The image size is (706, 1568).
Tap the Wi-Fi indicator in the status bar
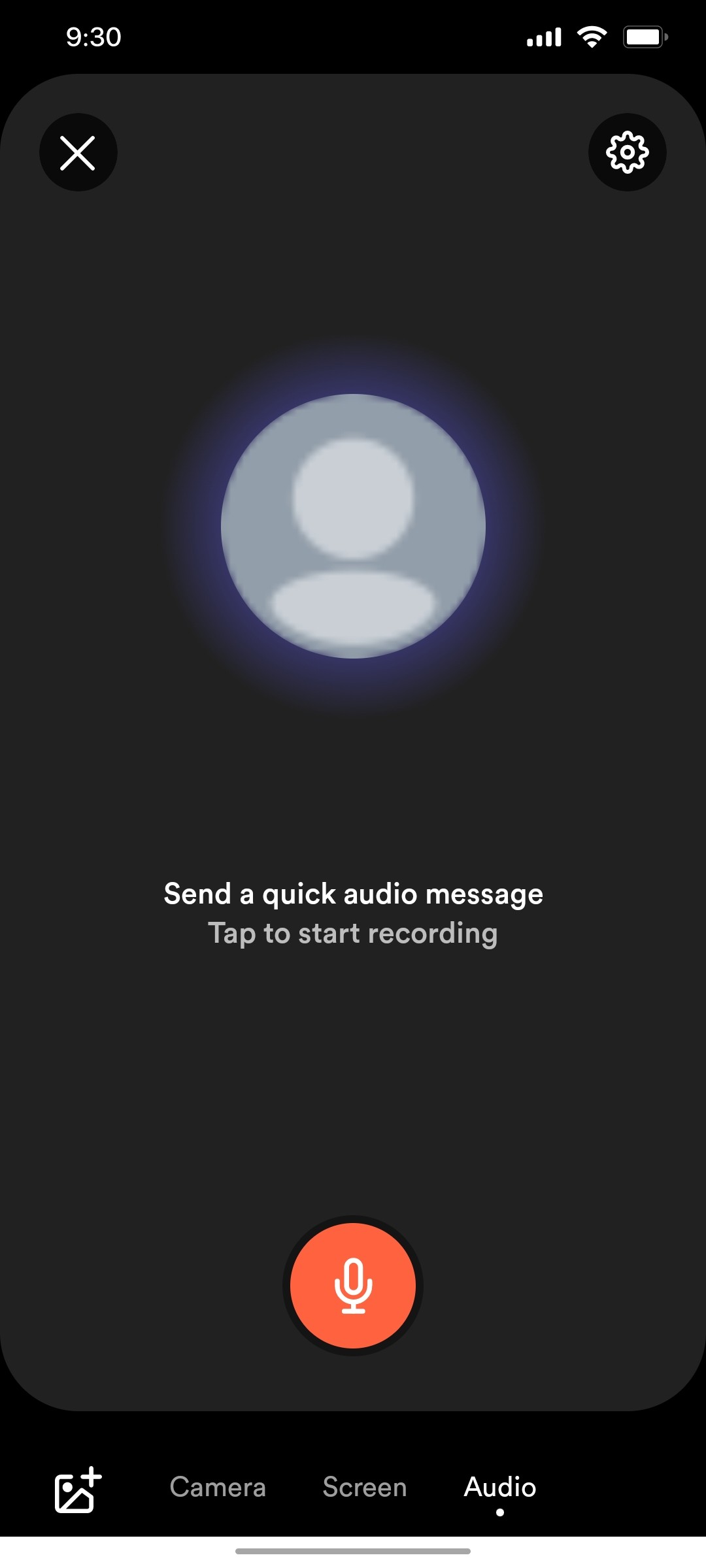click(590, 36)
